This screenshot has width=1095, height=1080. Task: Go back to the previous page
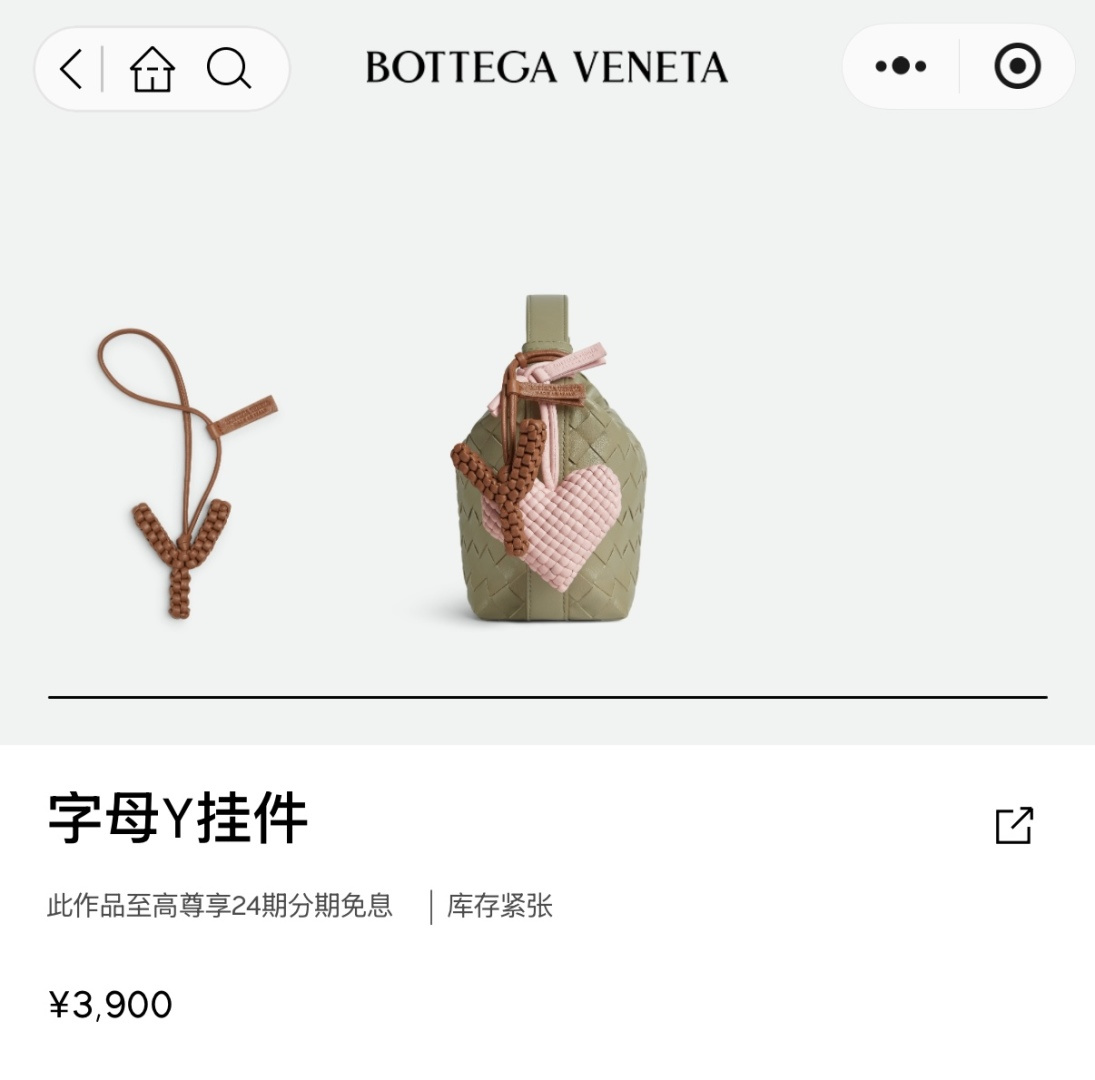coord(70,69)
